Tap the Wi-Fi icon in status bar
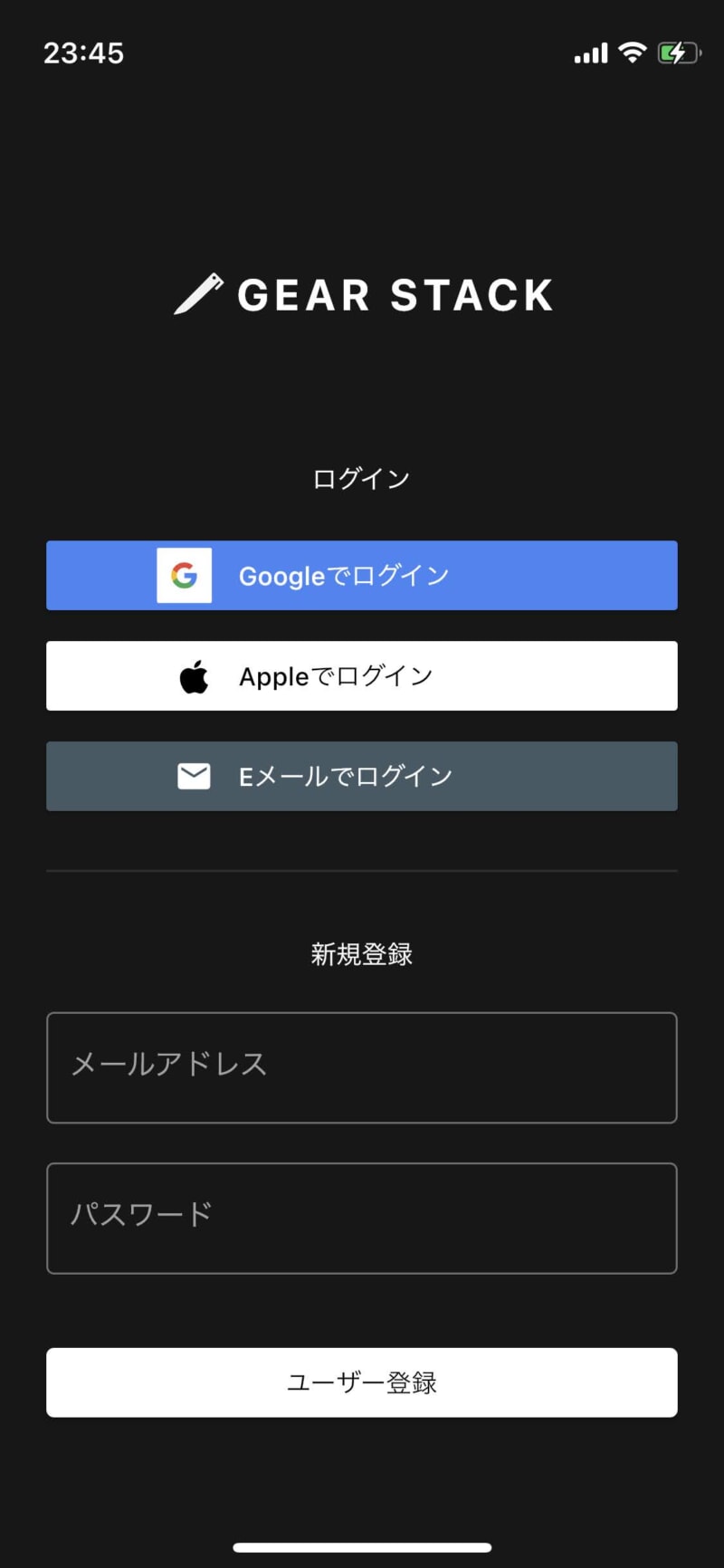 632,53
